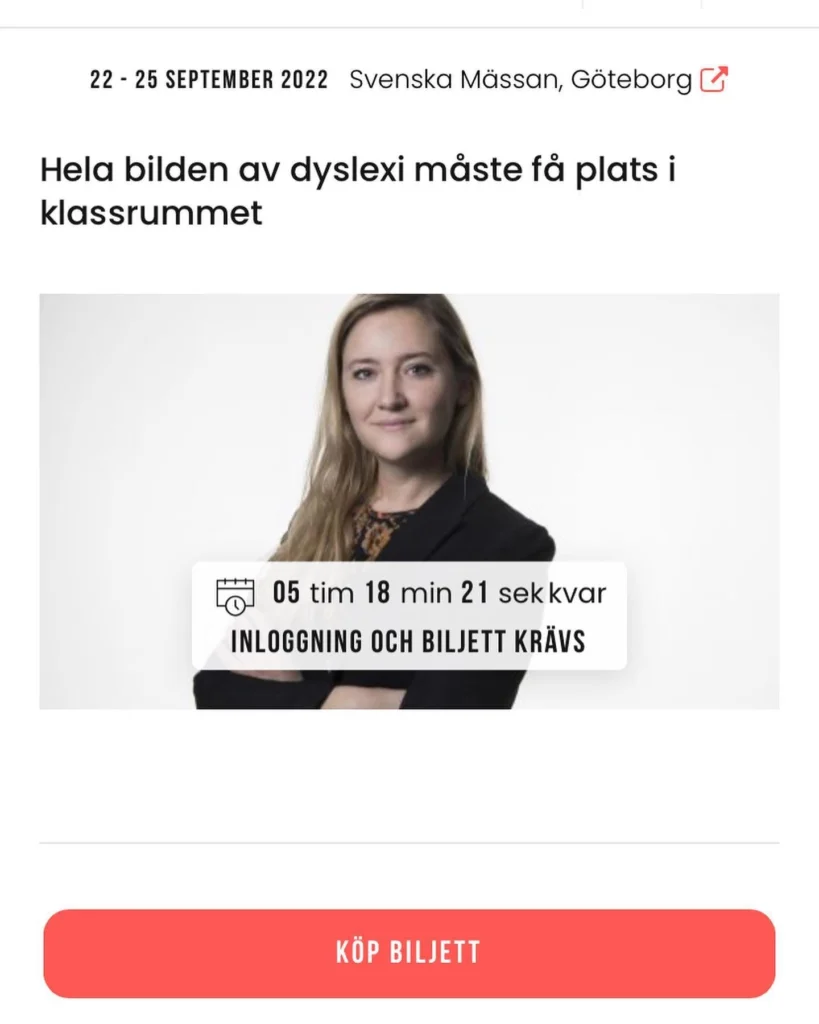Image resolution: width=819 pixels, height=1024 pixels.
Task: Tap the Köp biljett button
Action: (409, 952)
